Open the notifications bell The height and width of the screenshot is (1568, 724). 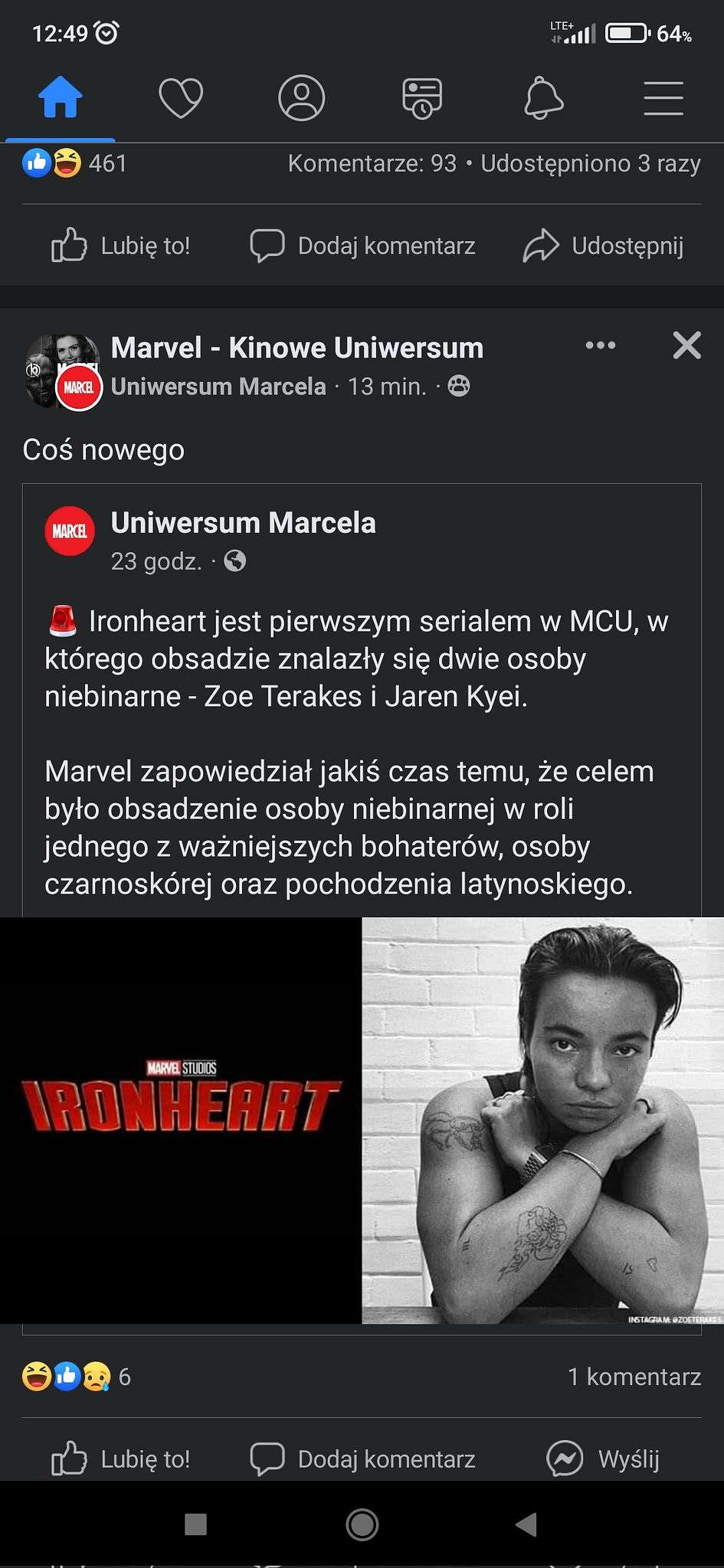[x=543, y=98]
